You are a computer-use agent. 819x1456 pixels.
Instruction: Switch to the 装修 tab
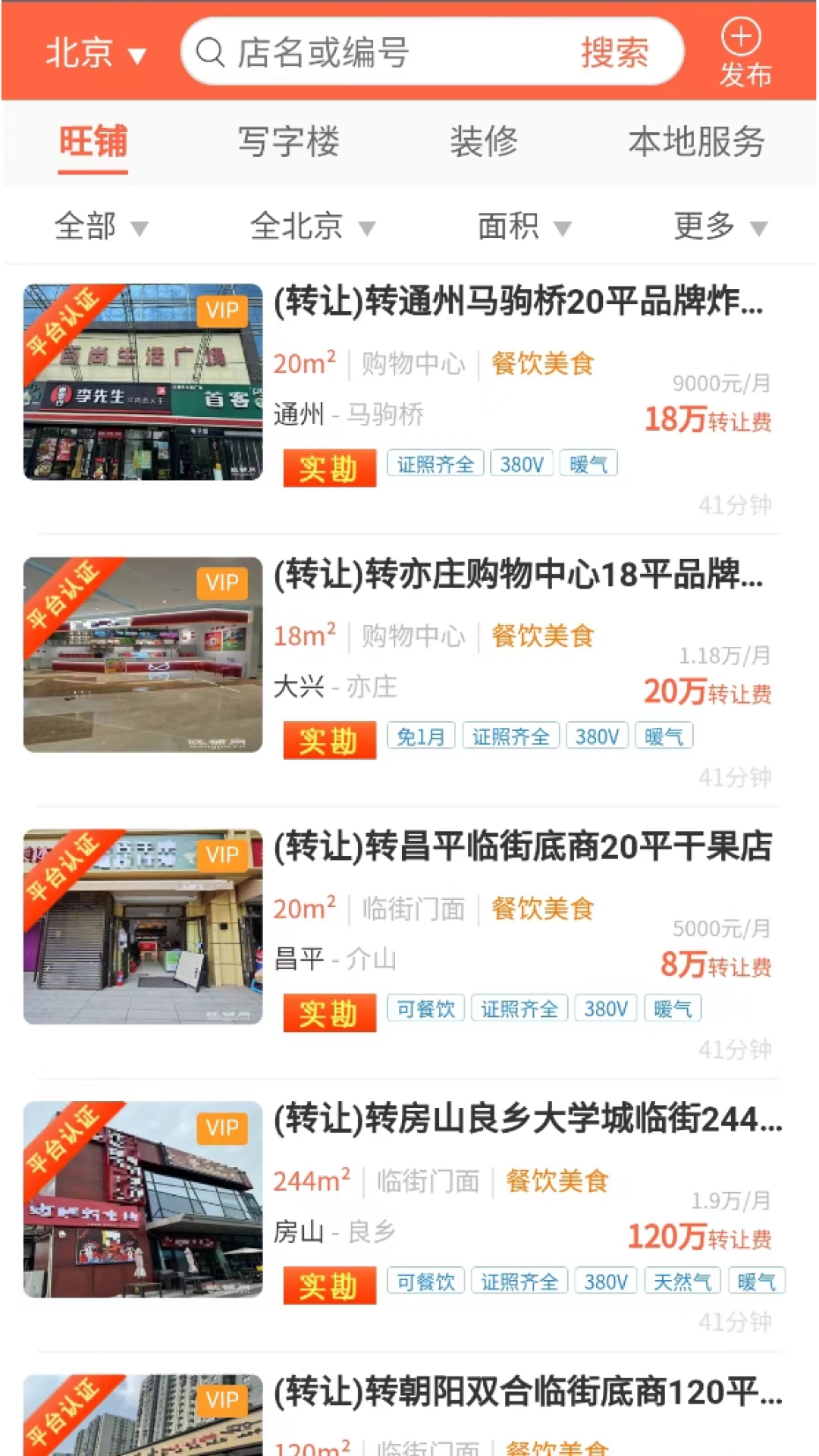pos(484,142)
